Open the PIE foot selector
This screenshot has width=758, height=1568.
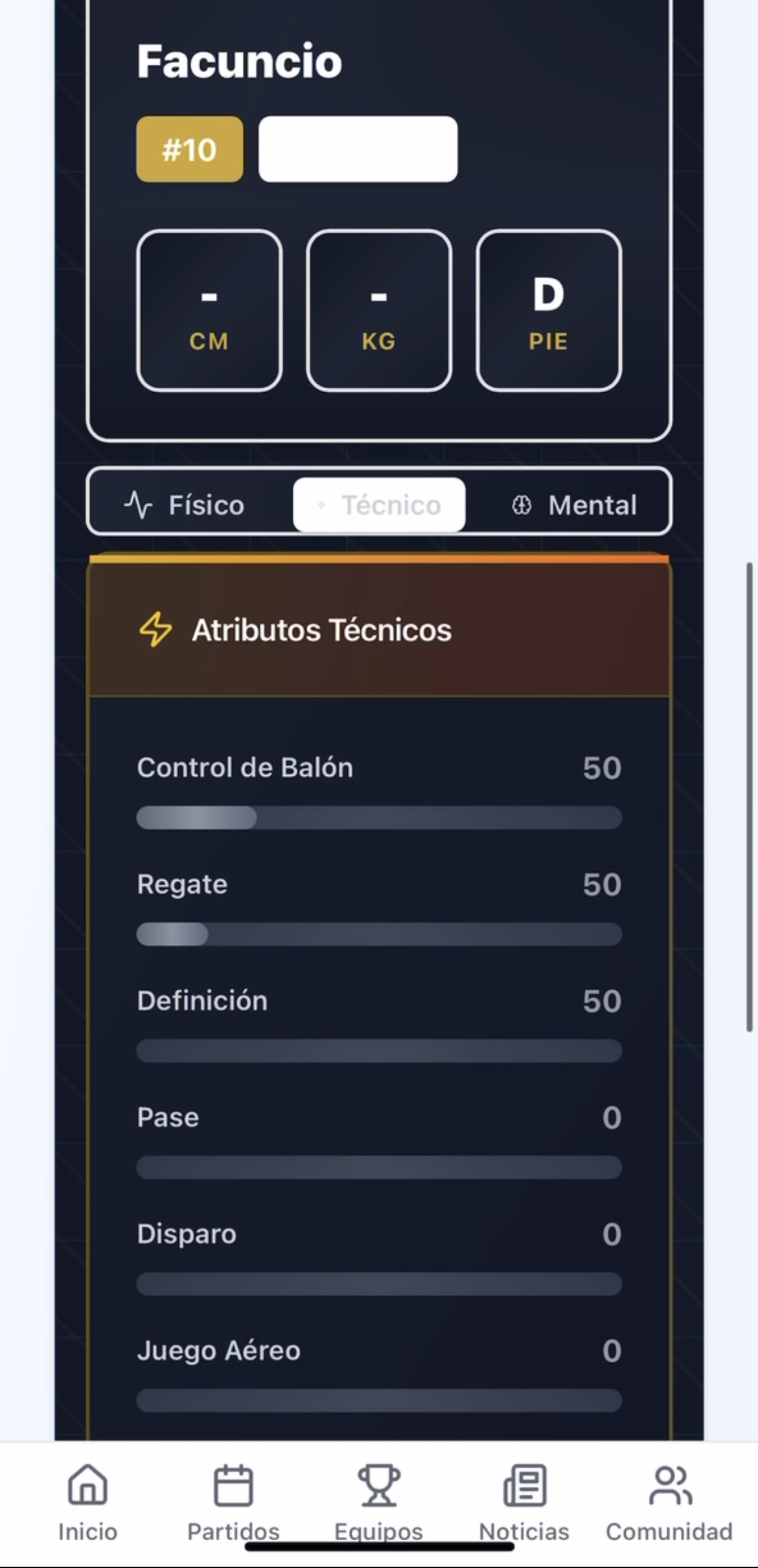[547, 310]
